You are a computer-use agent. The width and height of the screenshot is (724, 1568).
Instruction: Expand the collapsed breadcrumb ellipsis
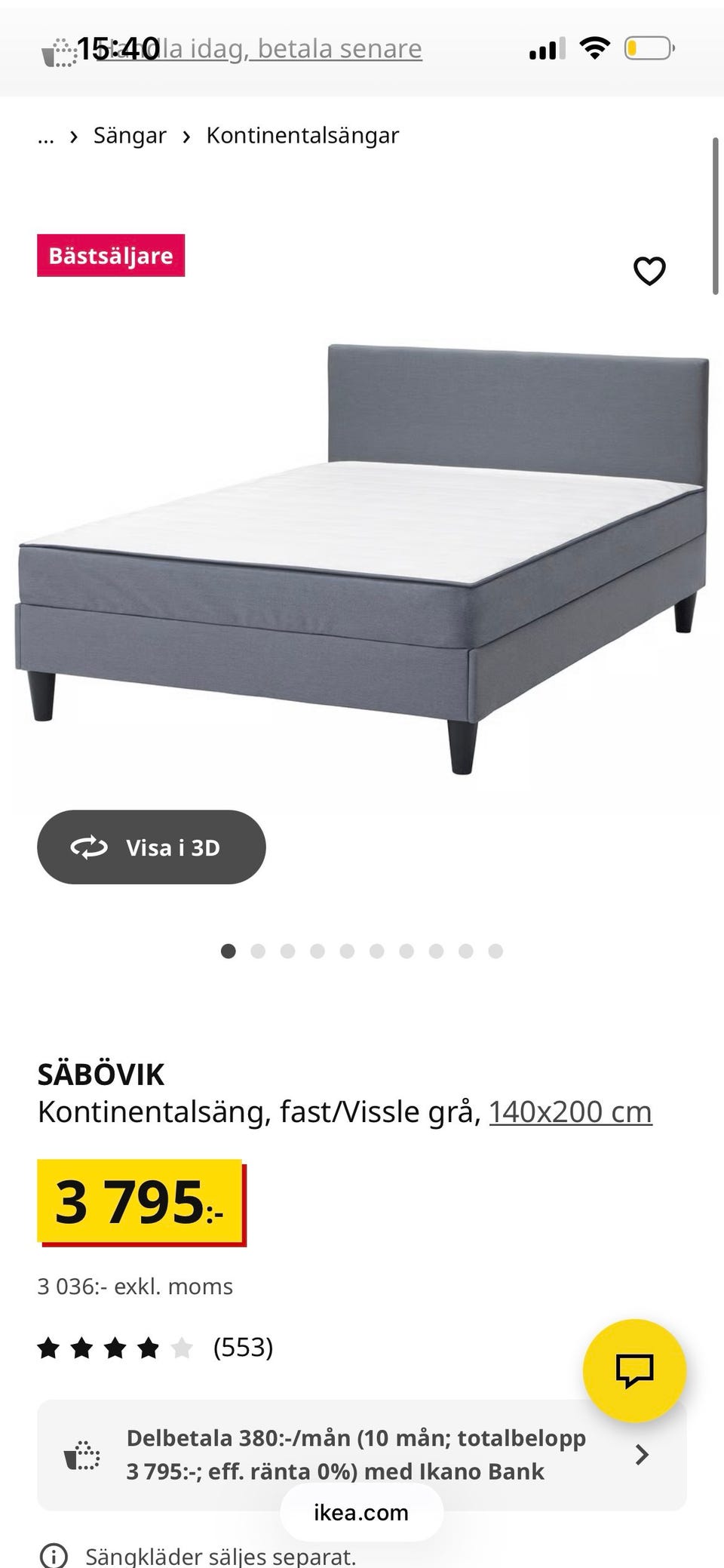pos(46,136)
